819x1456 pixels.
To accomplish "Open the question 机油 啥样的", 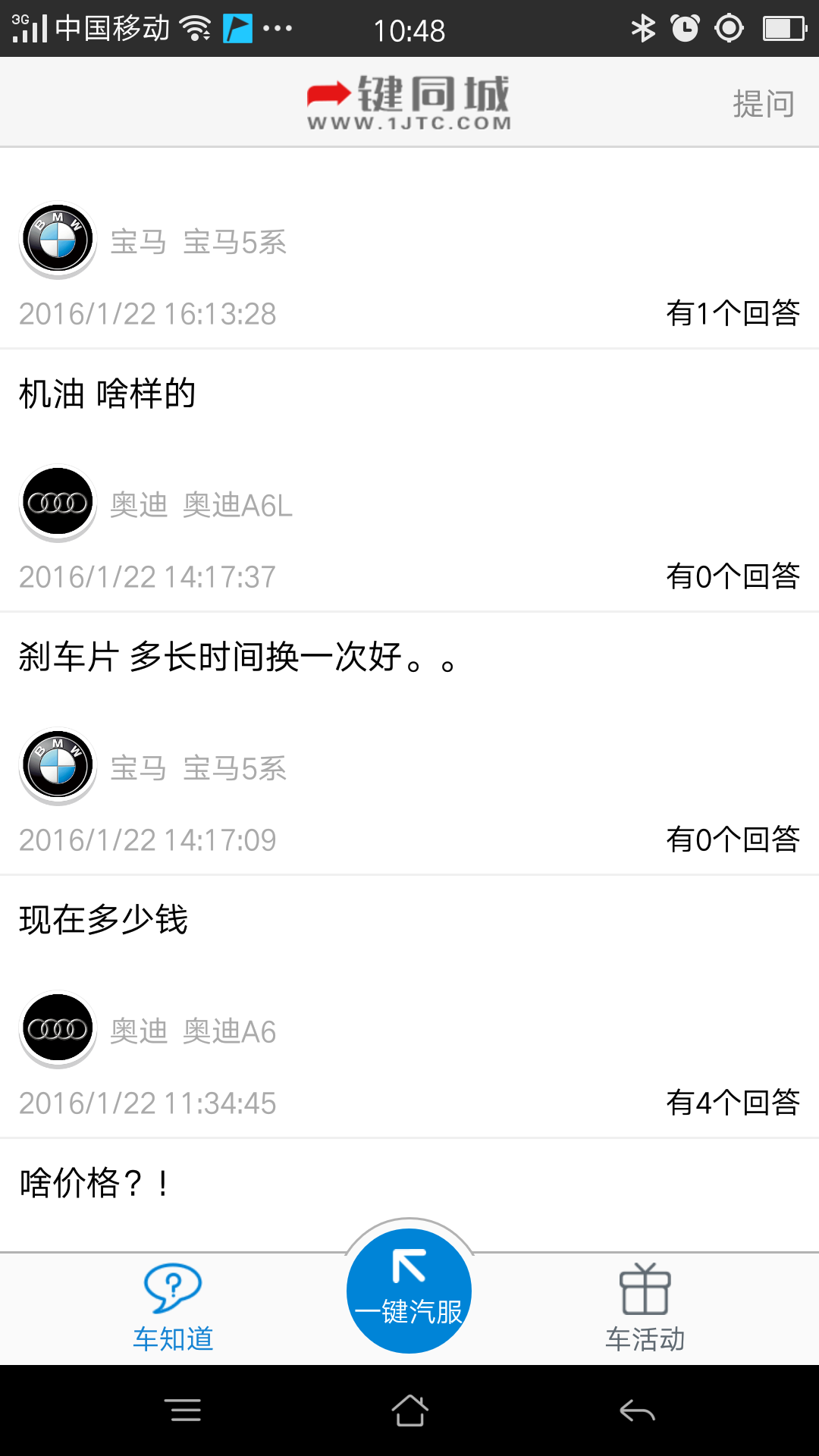I will click(107, 394).
